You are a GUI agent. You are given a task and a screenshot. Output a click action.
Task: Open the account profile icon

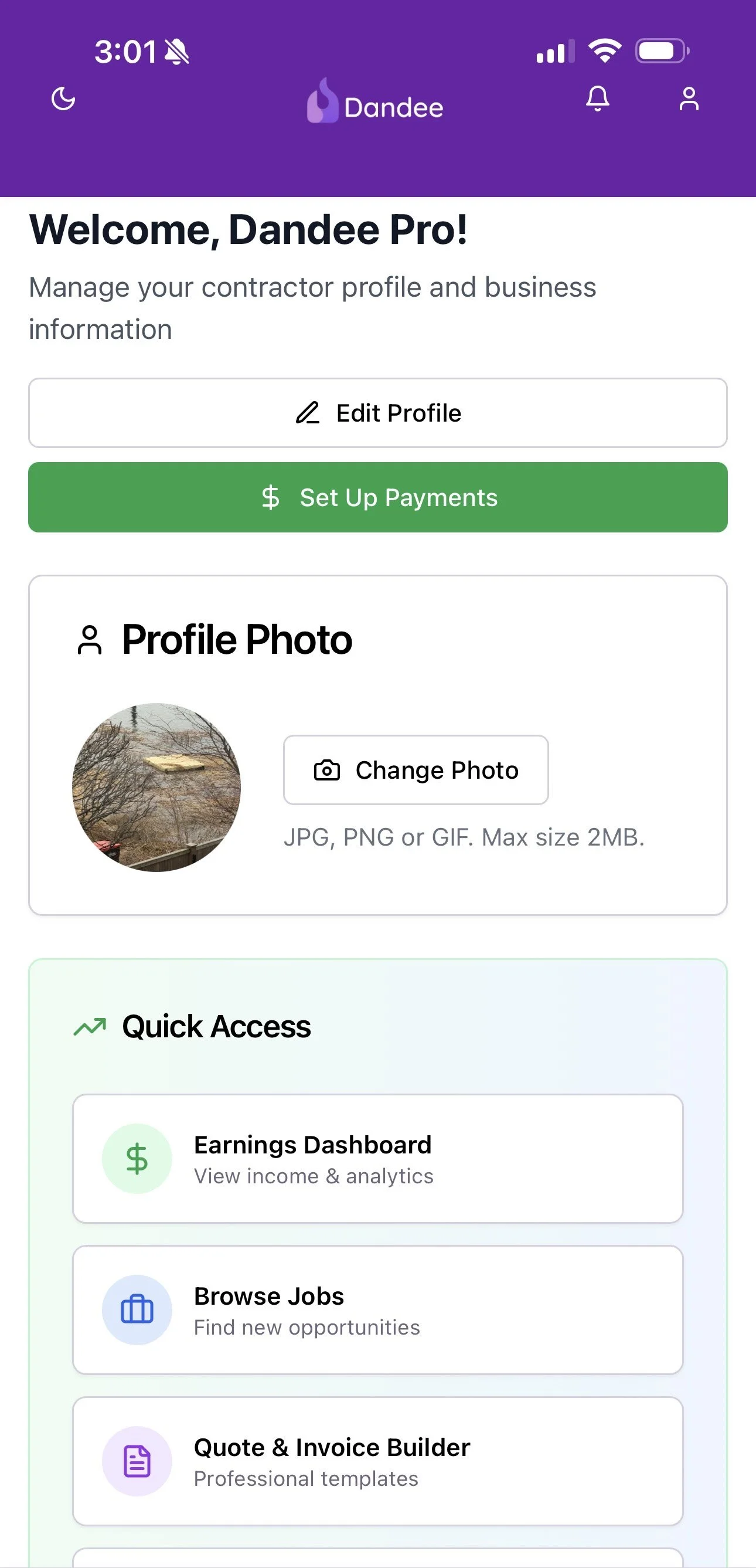coord(689,99)
